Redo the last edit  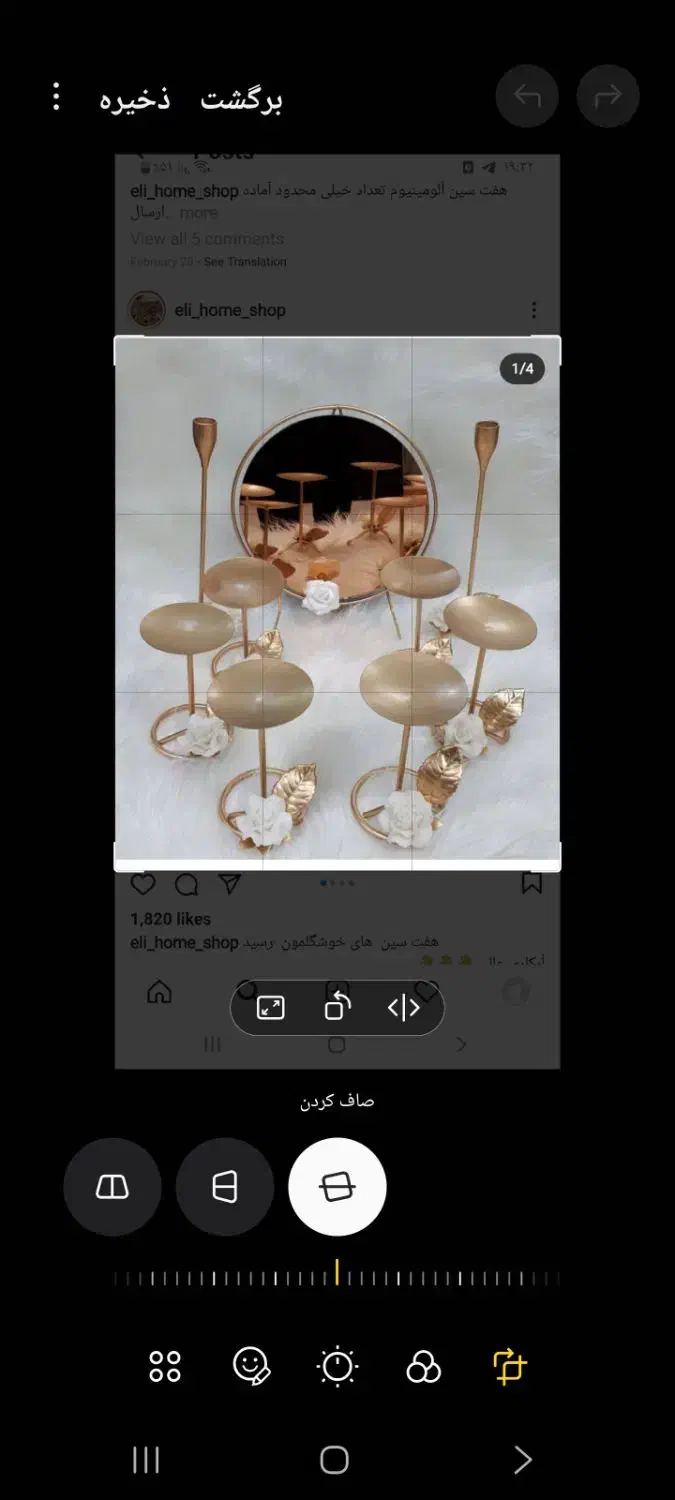607,96
